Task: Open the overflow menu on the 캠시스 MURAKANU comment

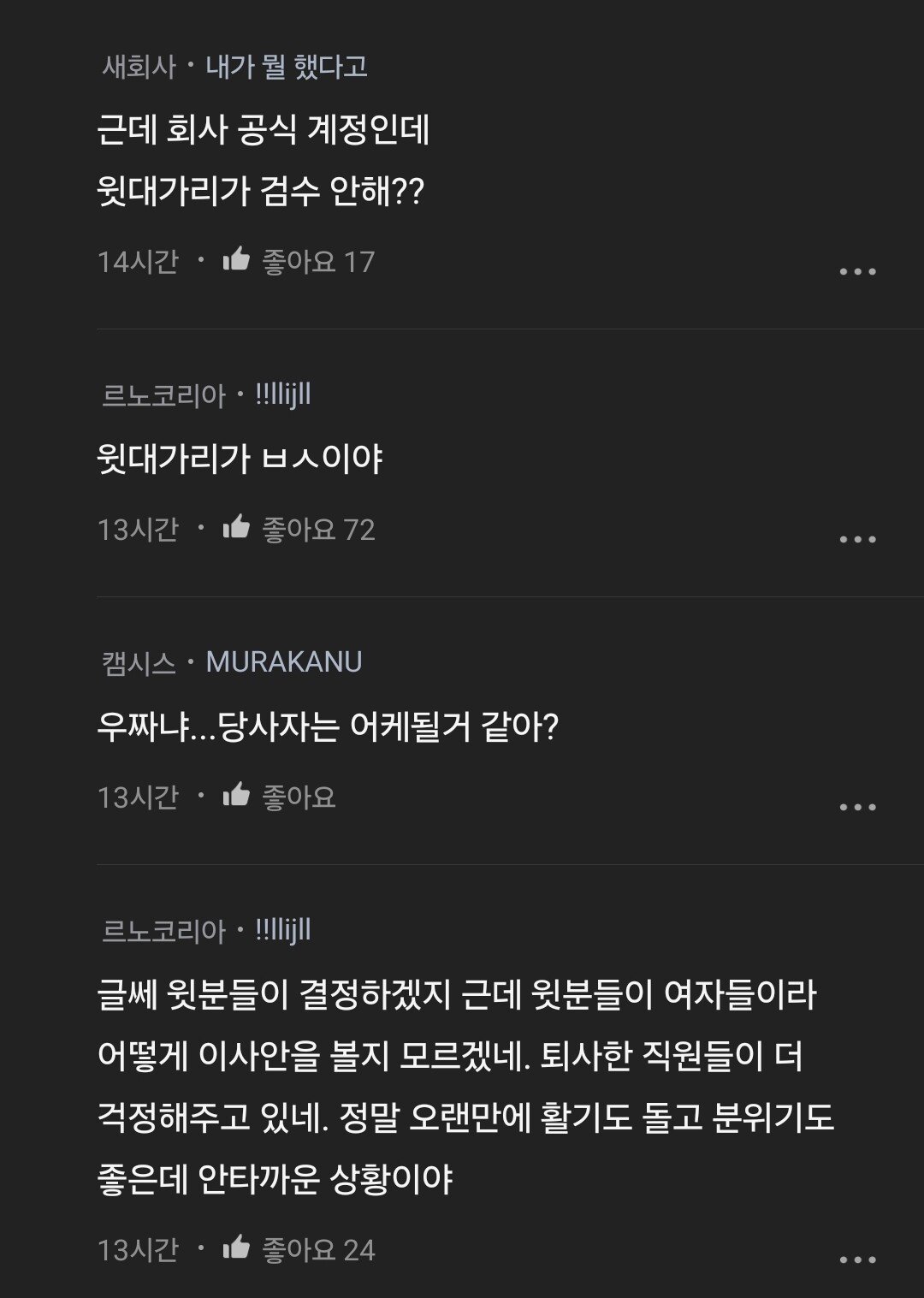Action: pyautogui.click(x=857, y=808)
